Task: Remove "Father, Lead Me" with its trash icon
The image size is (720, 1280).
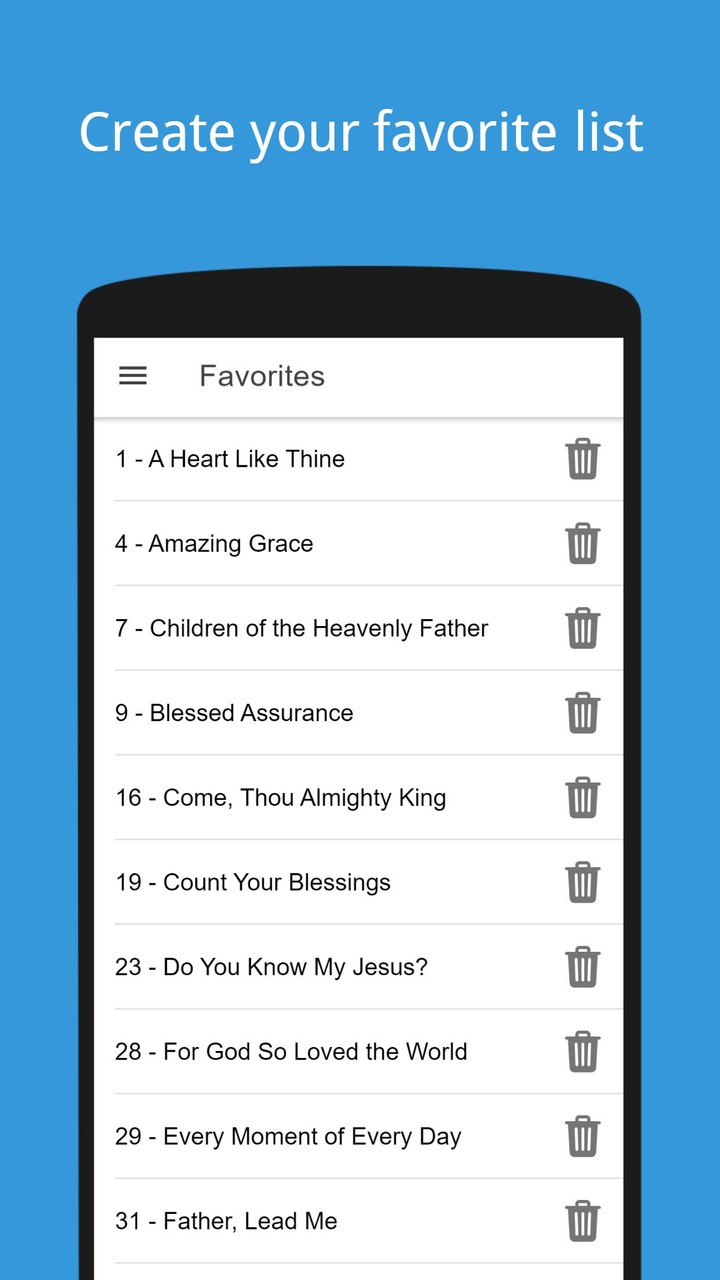Action: pyautogui.click(x=583, y=1221)
